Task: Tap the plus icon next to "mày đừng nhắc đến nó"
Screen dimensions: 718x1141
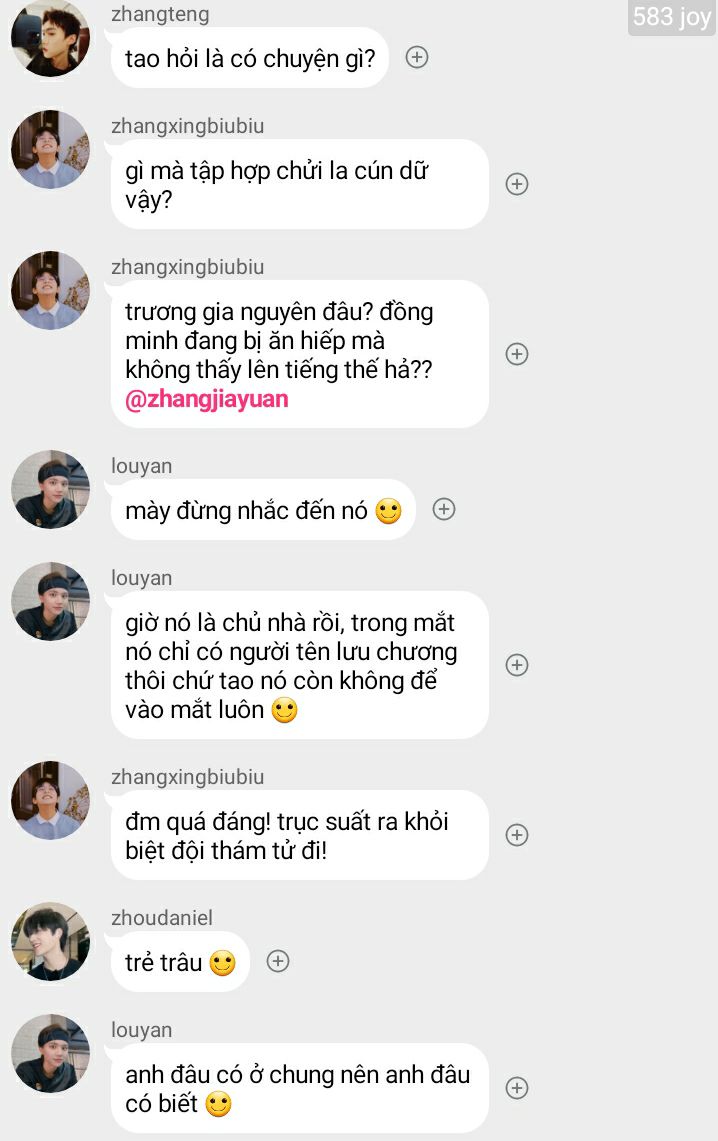Action: click(444, 509)
